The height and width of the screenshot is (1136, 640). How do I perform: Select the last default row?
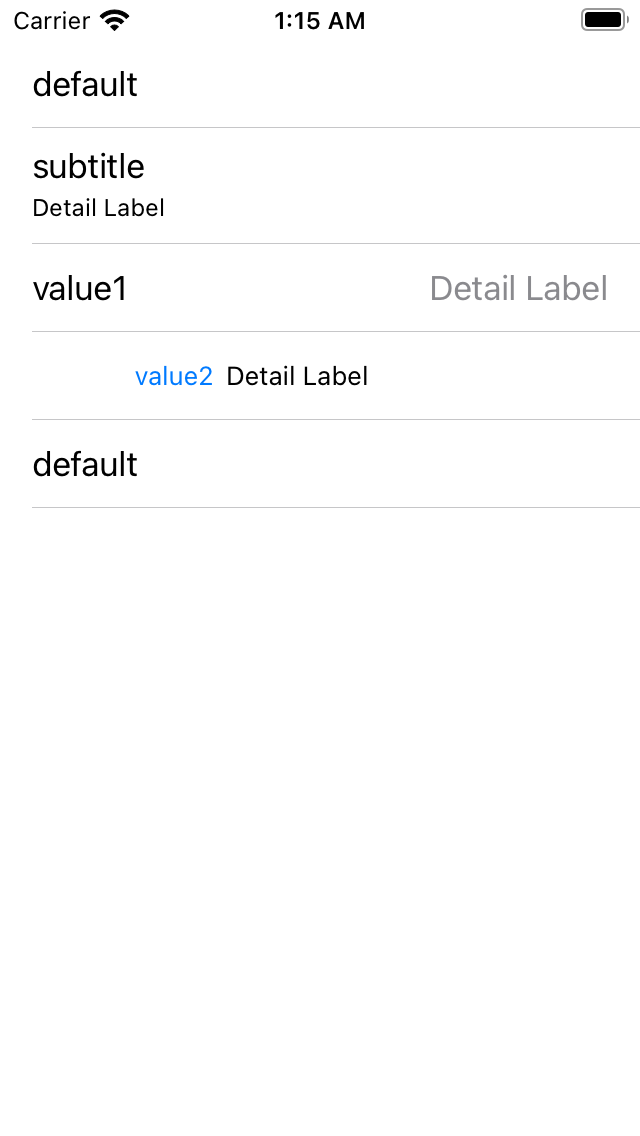pos(320,464)
